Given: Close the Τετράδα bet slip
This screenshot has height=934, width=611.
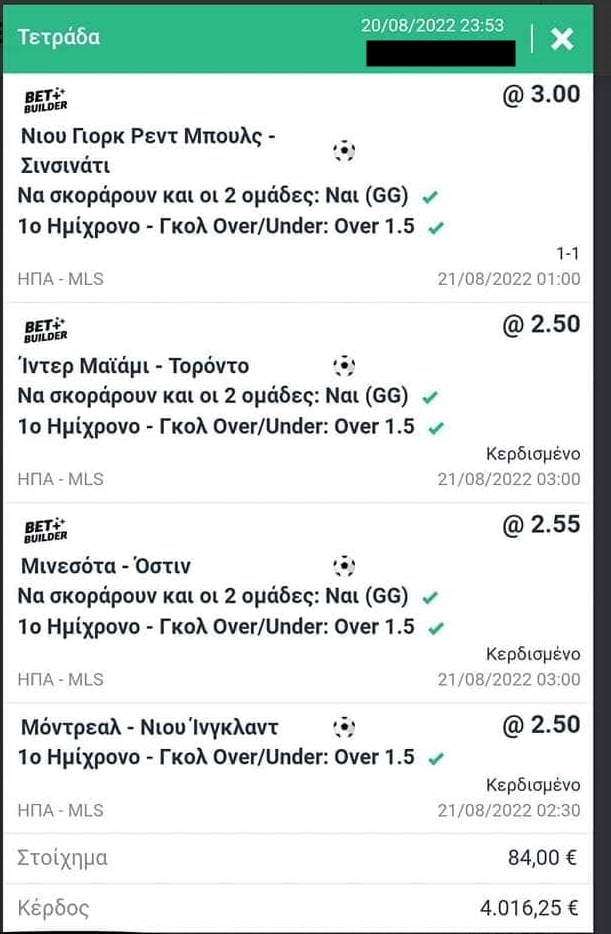Looking at the screenshot, I should click(562, 39).
